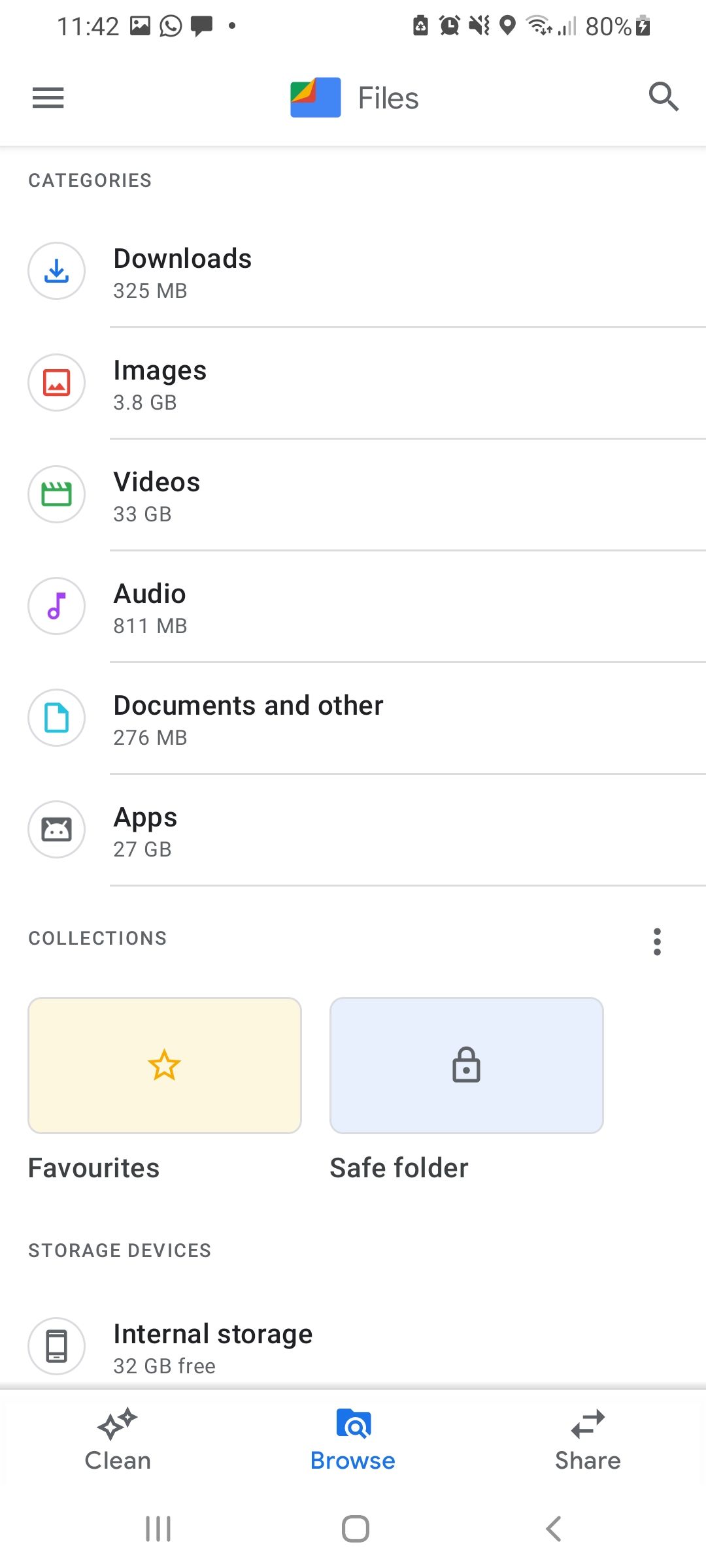
Task: Open Downloads via download arrow icon
Action: (x=56, y=271)
